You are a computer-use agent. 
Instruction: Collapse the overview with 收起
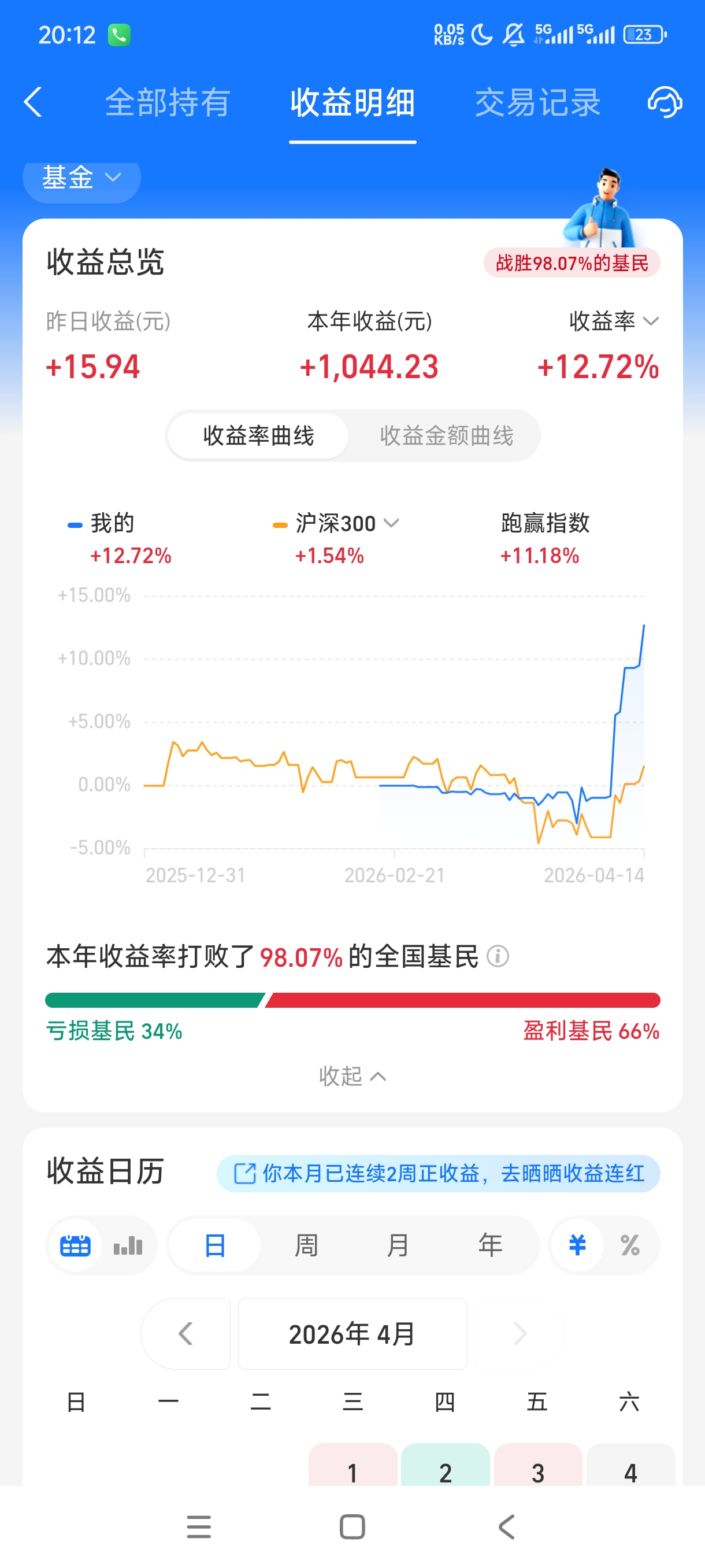click(x=352, y=1076)
